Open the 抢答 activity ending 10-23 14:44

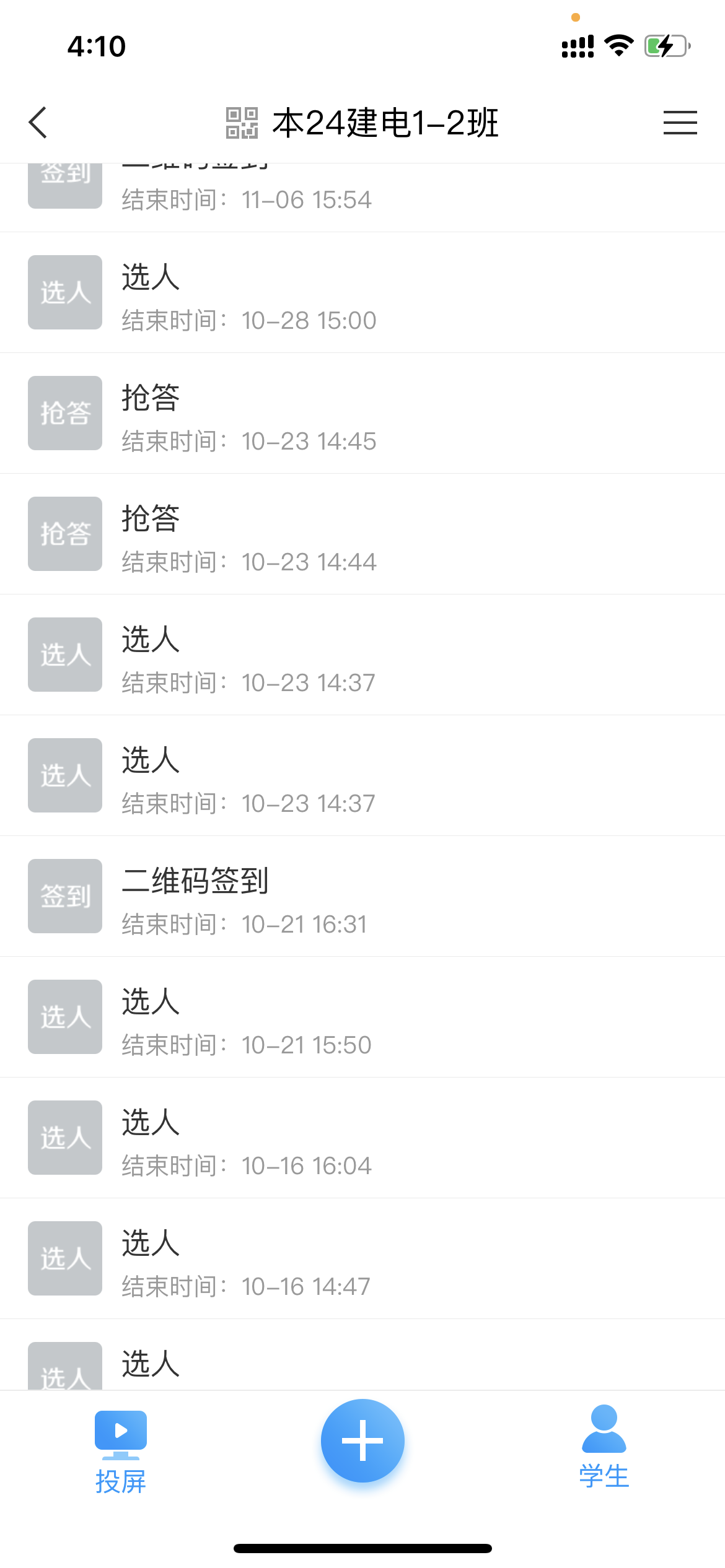(x=362, y=534)
